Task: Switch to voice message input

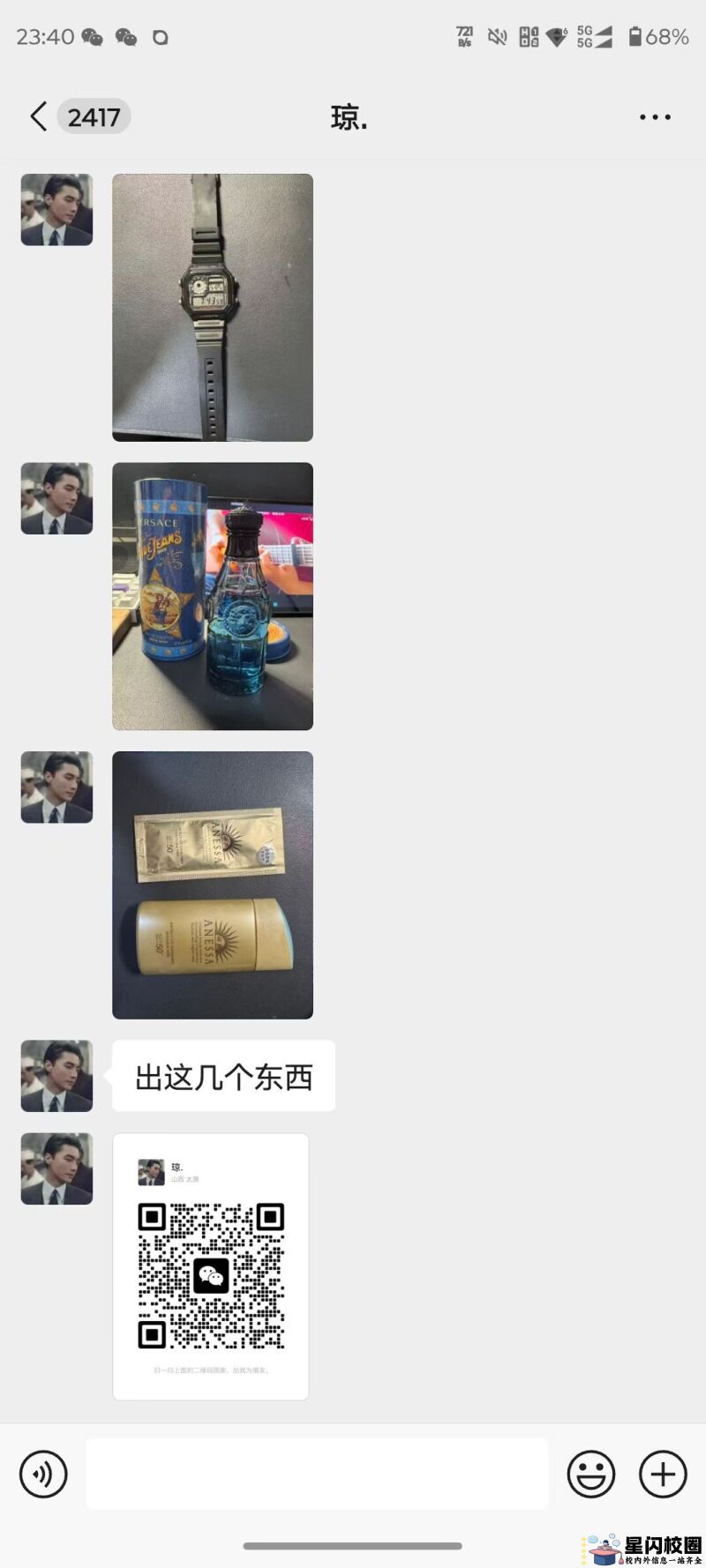Action: pyautogui.click(x=43, y=1474)
